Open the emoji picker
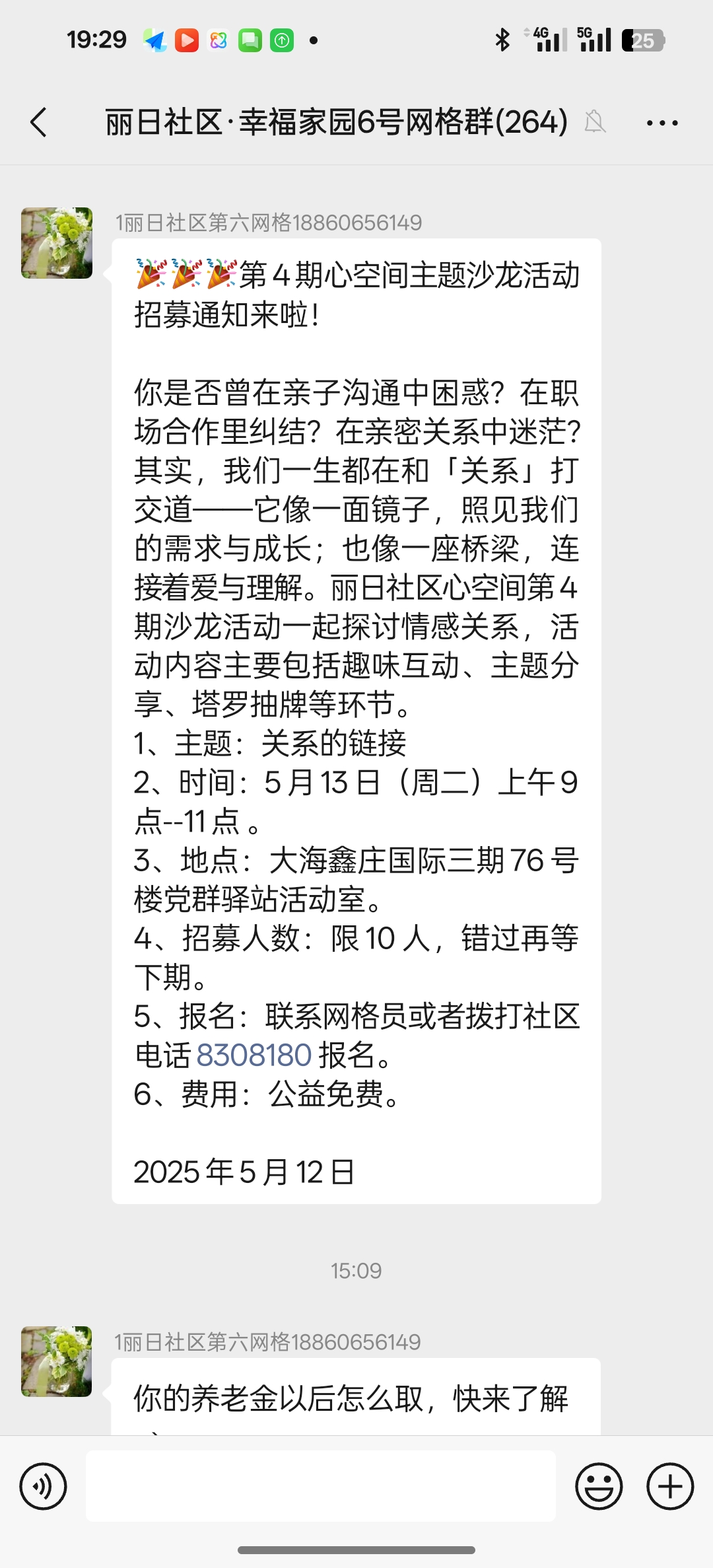The image size is (713, 1568). 599,1487
